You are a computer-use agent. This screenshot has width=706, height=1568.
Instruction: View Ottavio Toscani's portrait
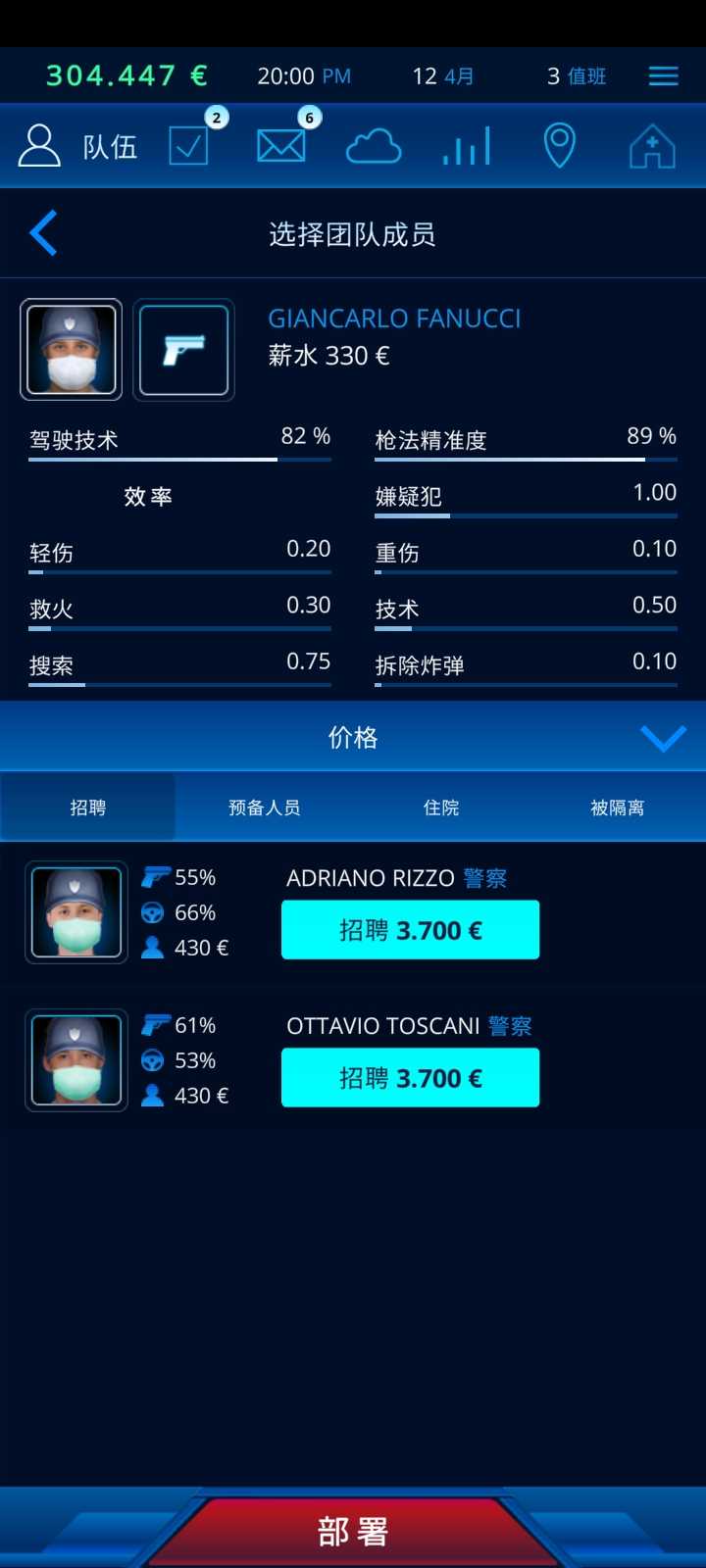tap(76, 1060)
